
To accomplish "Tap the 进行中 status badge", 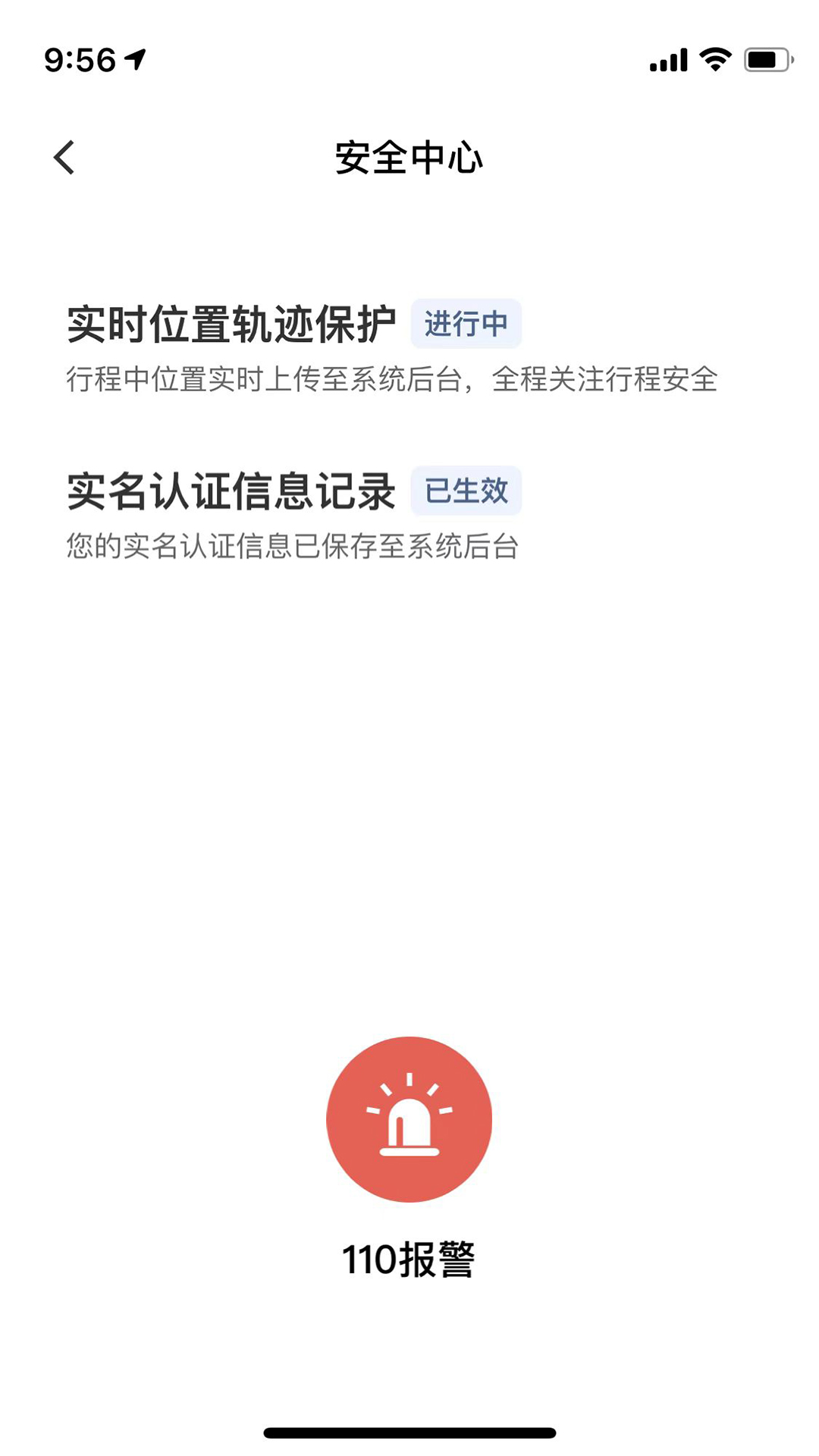I will (466, 325).
